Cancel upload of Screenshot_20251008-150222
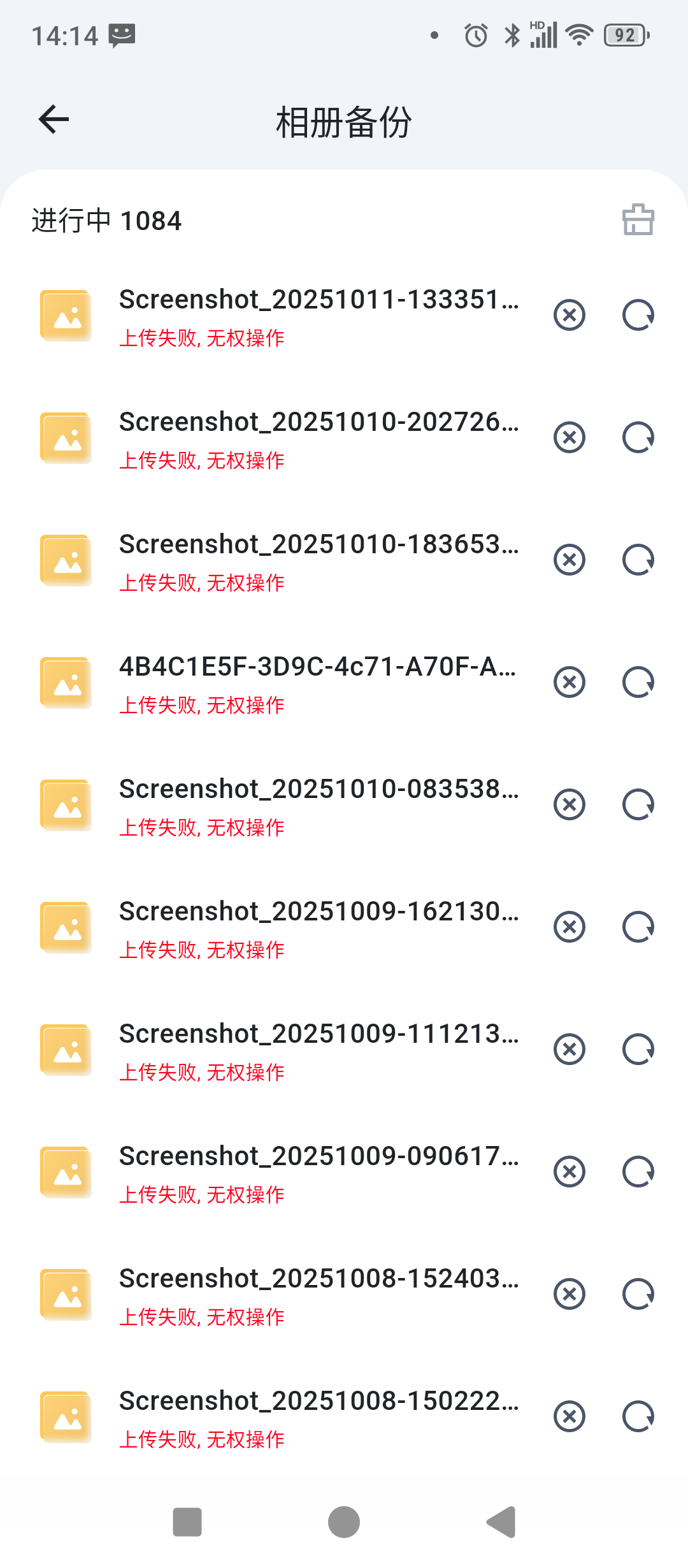The image size is (688, 1568). tap(570, 1416)
